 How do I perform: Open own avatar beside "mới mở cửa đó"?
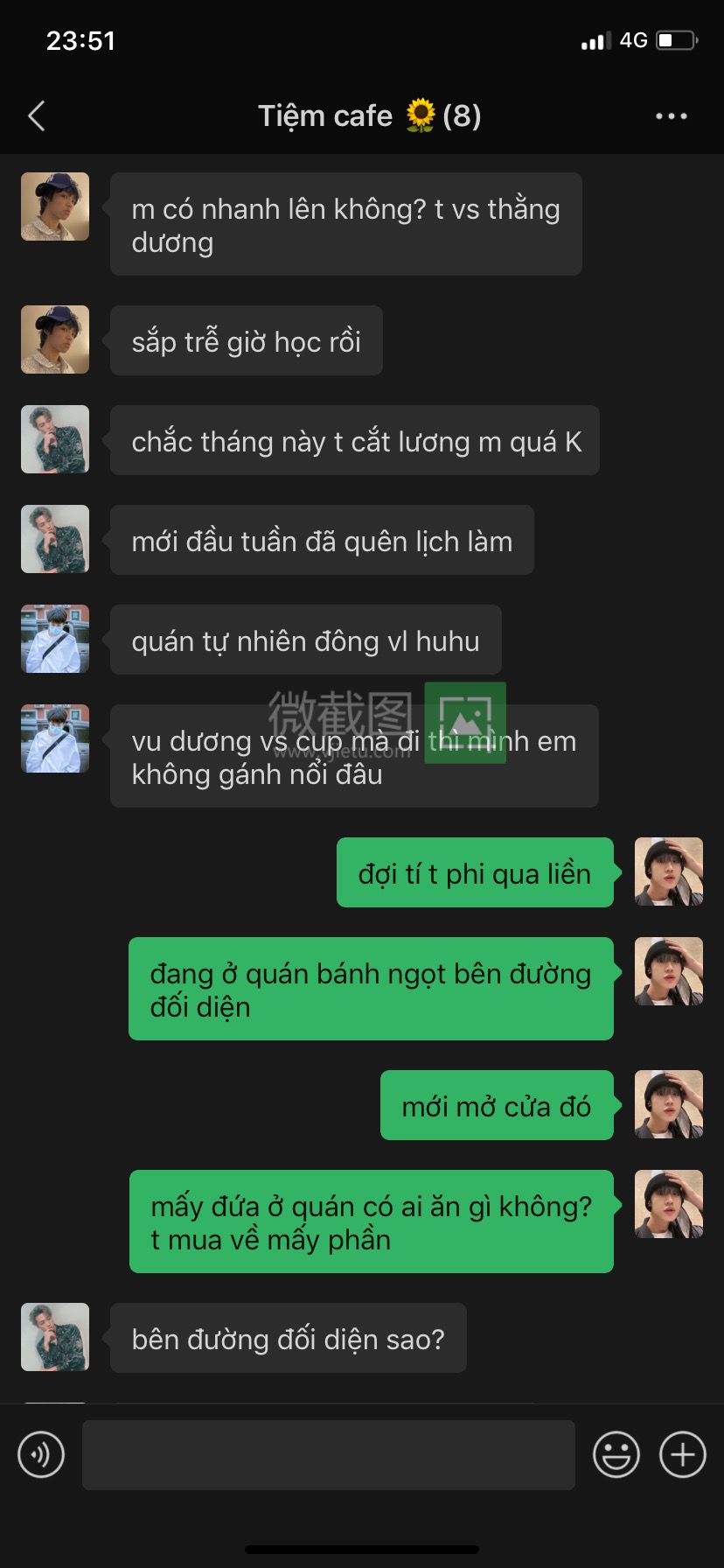(x=668, y=1104)
